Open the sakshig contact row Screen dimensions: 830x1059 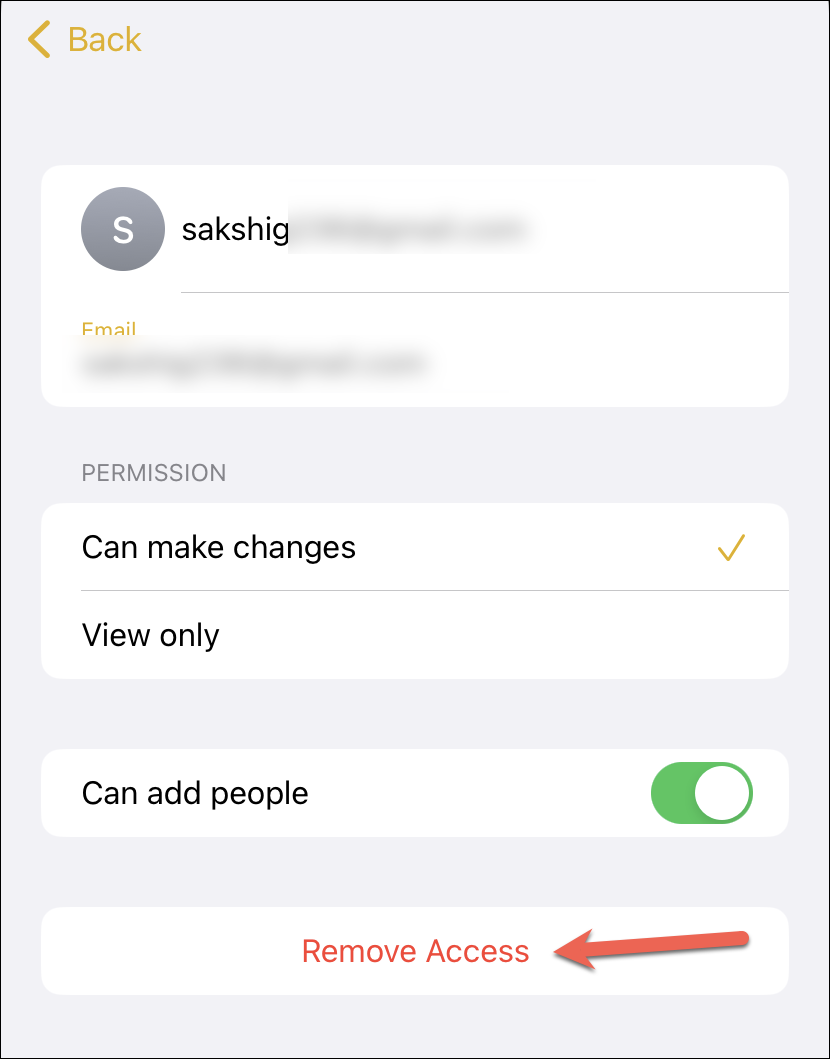[415, 230]
